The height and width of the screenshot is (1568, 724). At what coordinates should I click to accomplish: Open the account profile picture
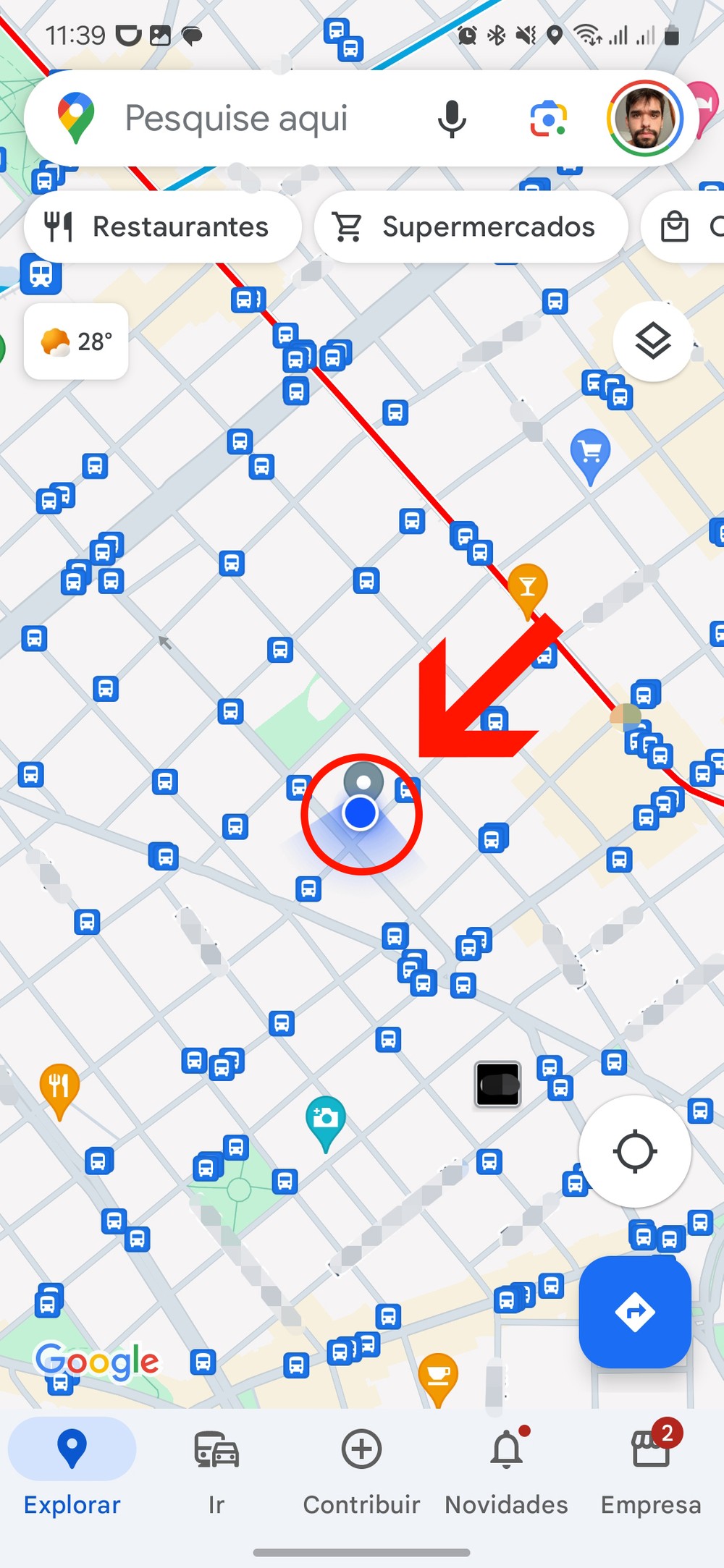click(x=644, y=119)
